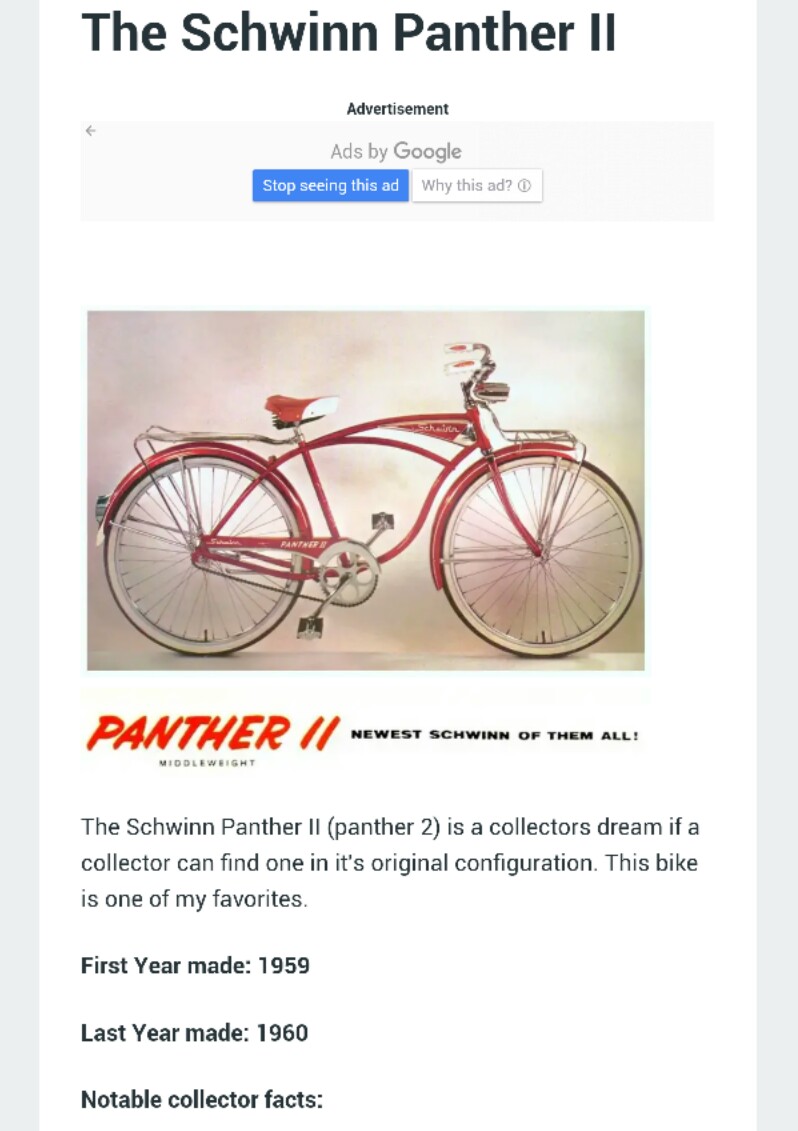Open the Why this ad? info
The width and height of the screenshot is (798, 1131).
click(476, 185)
